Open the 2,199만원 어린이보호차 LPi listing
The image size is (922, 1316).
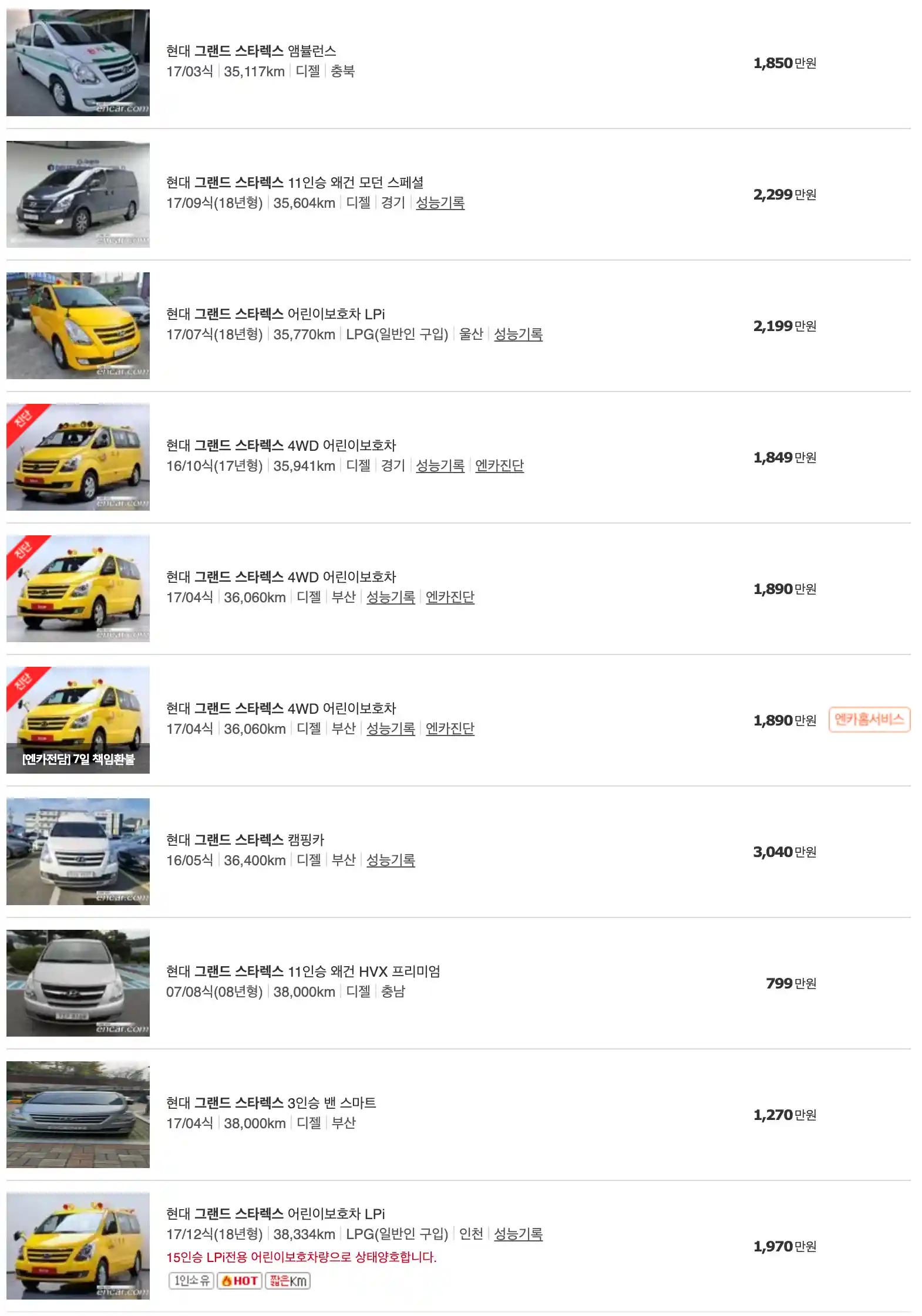[x=275, y=314]
